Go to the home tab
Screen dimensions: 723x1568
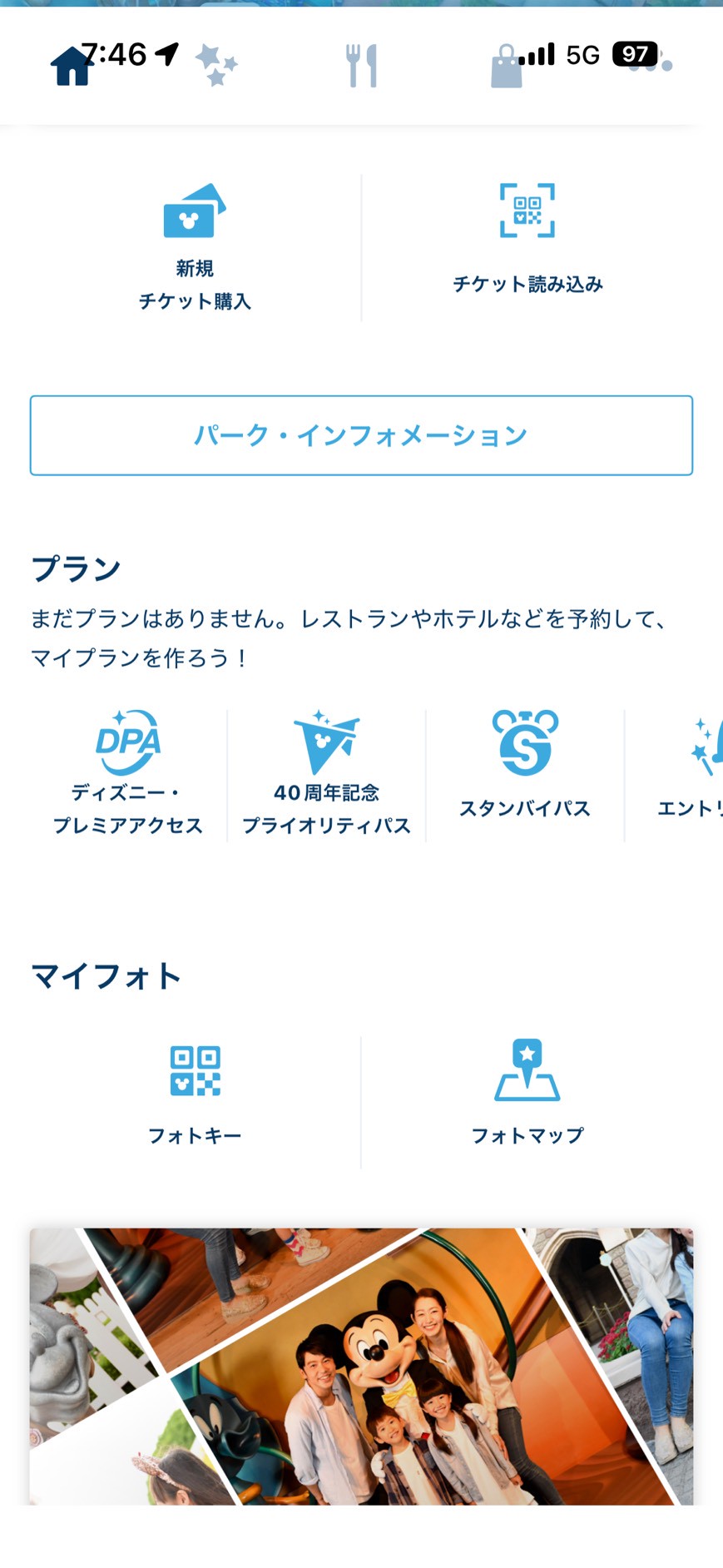tap(72, 66)
